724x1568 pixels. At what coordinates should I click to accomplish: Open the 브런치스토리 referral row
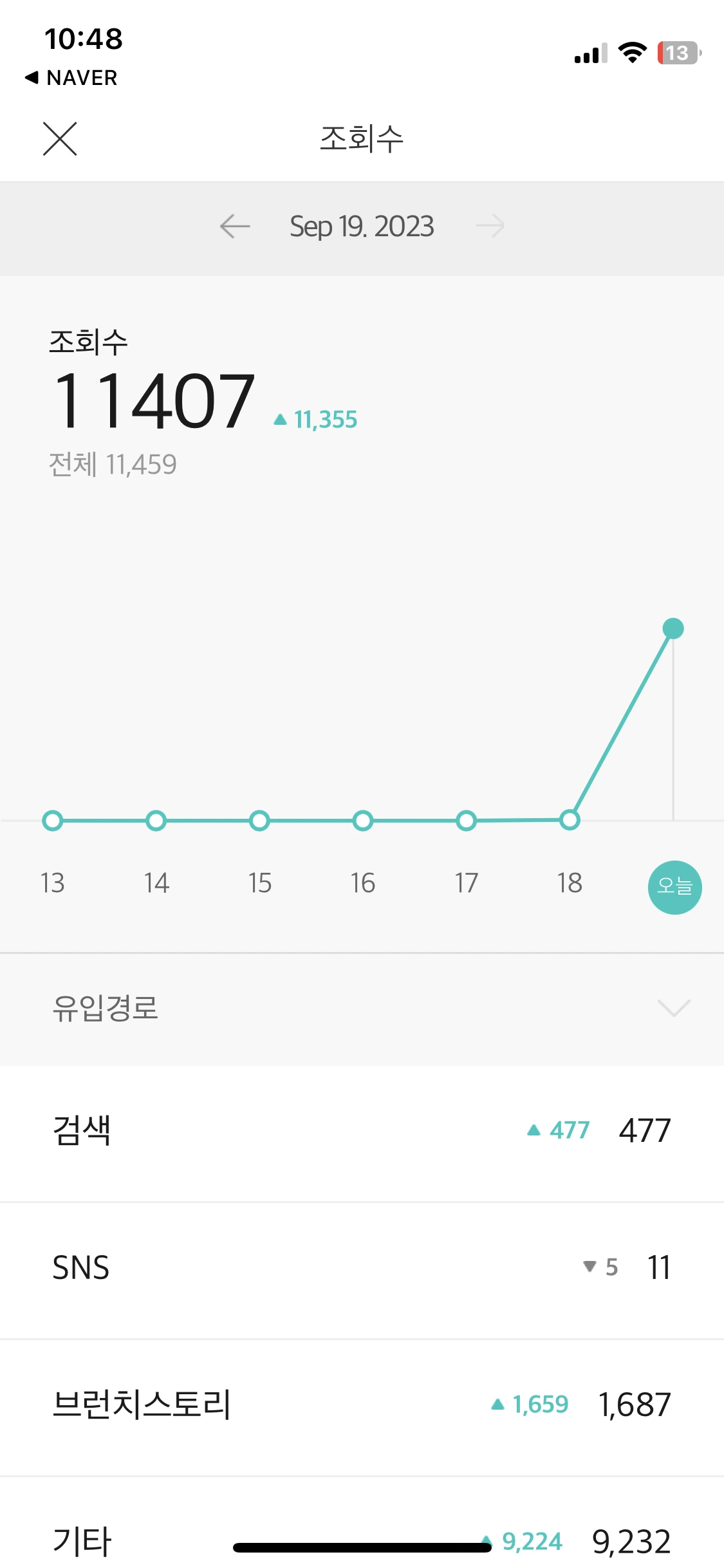tap(362, 1405)
